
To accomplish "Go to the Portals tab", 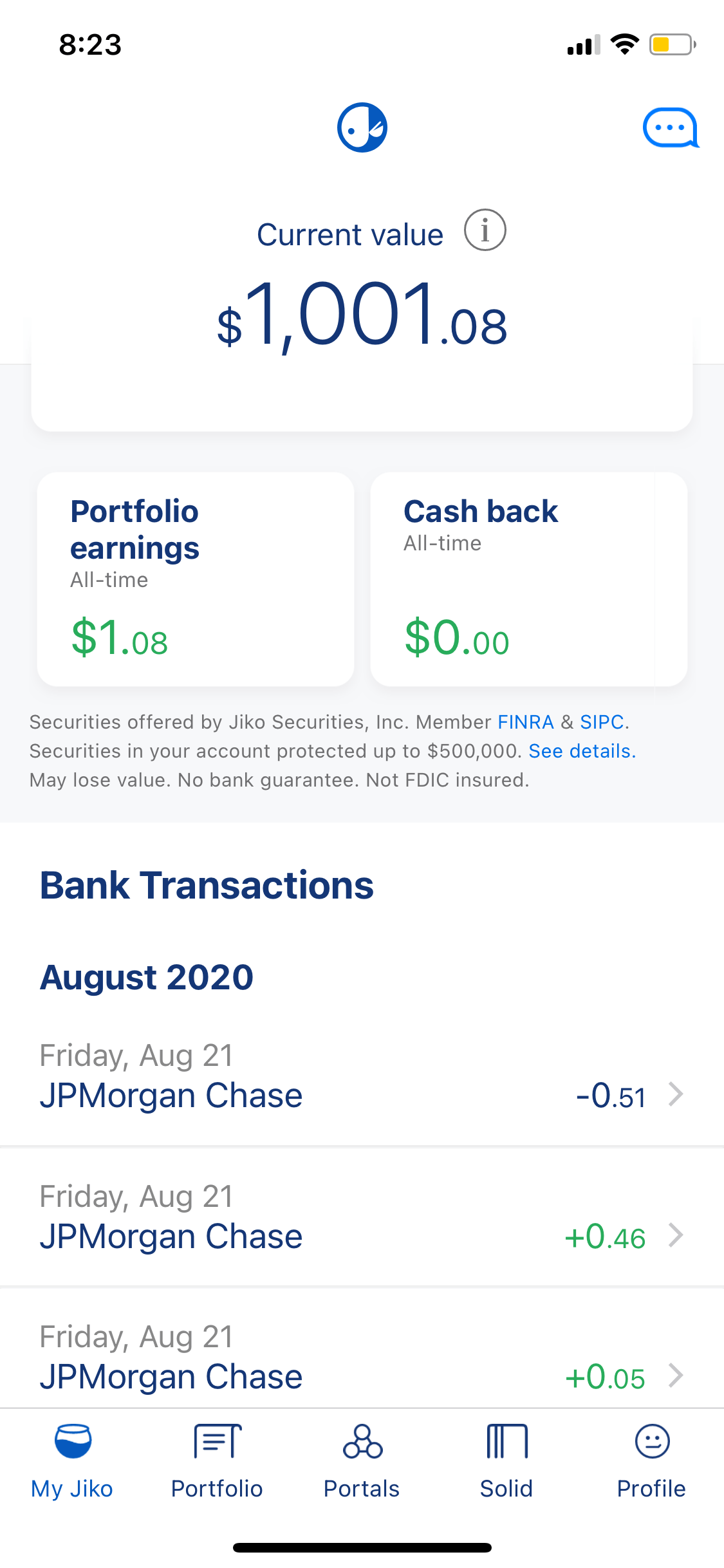I will (362, 1461).
